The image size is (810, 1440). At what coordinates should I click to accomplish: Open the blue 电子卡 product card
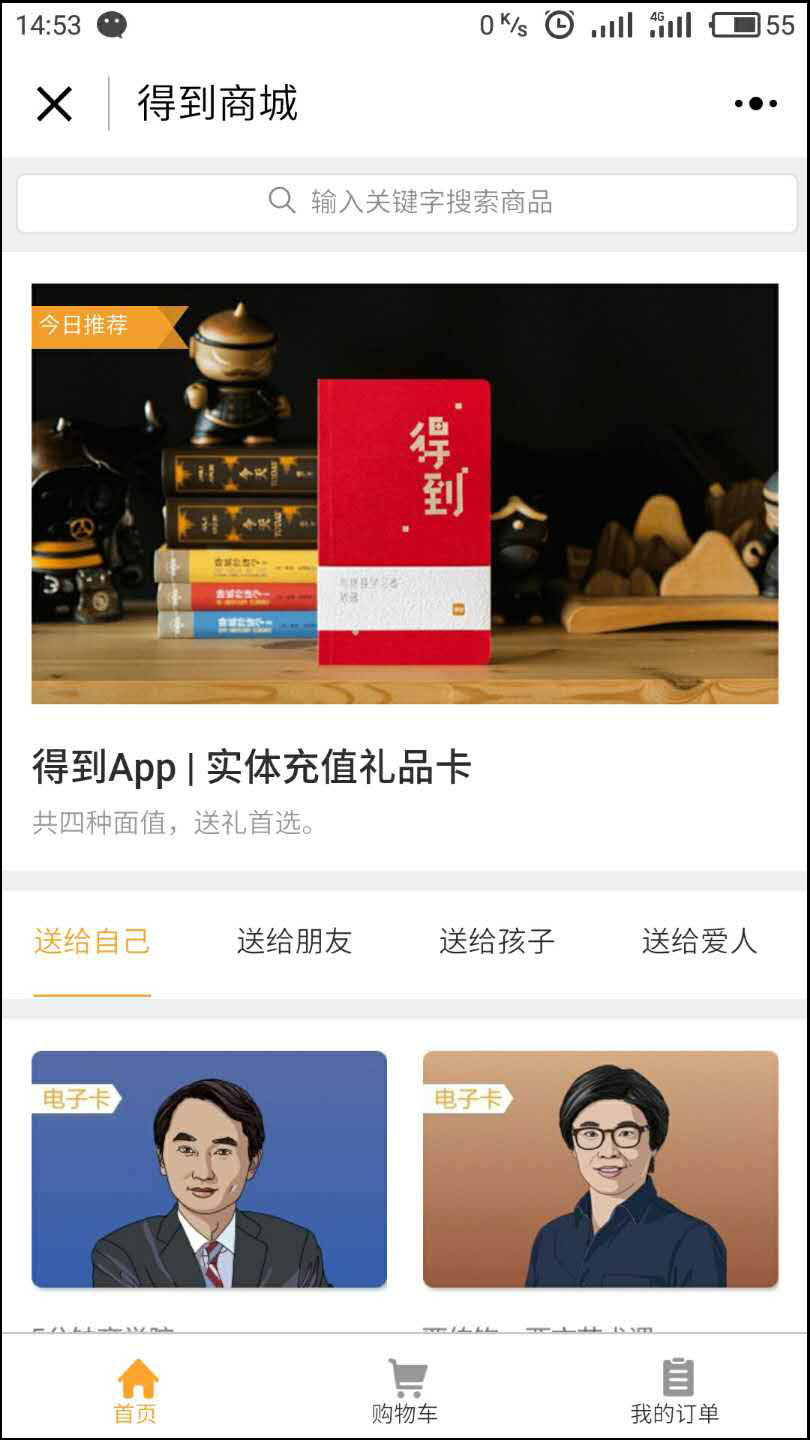point(209,1169)
